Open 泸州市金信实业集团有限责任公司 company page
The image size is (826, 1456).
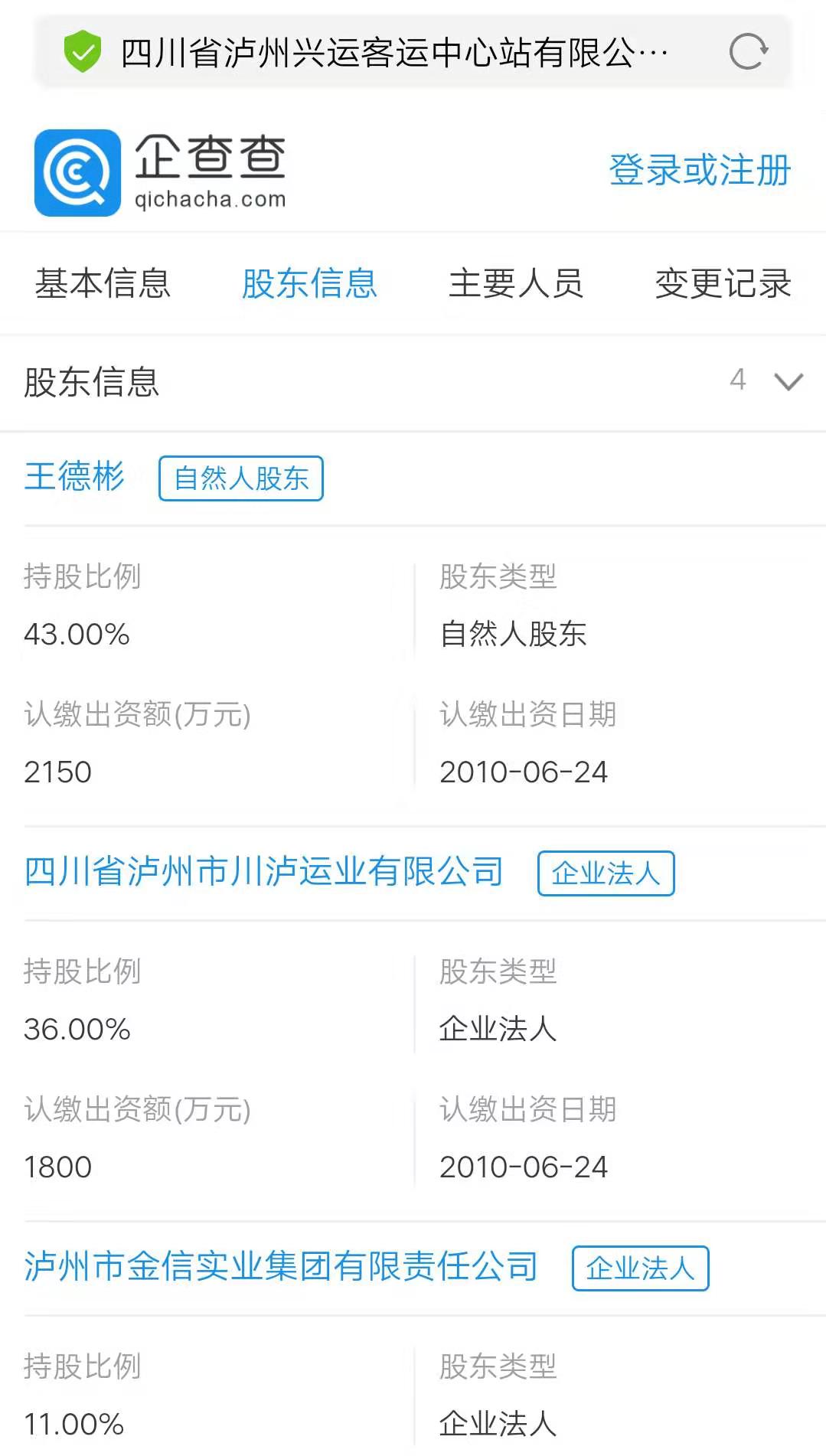[280, 1267]
